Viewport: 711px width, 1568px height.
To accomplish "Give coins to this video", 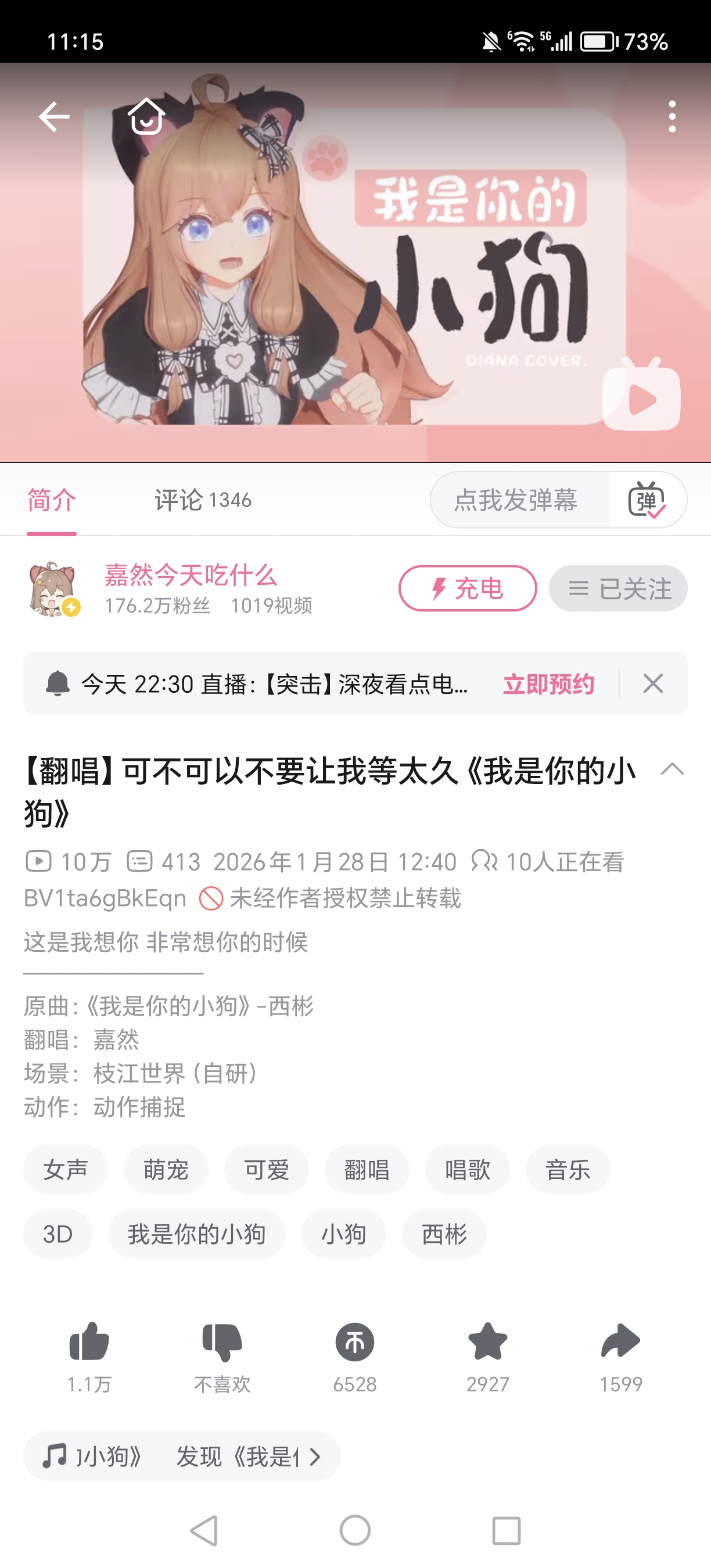I will point(355,1343).
